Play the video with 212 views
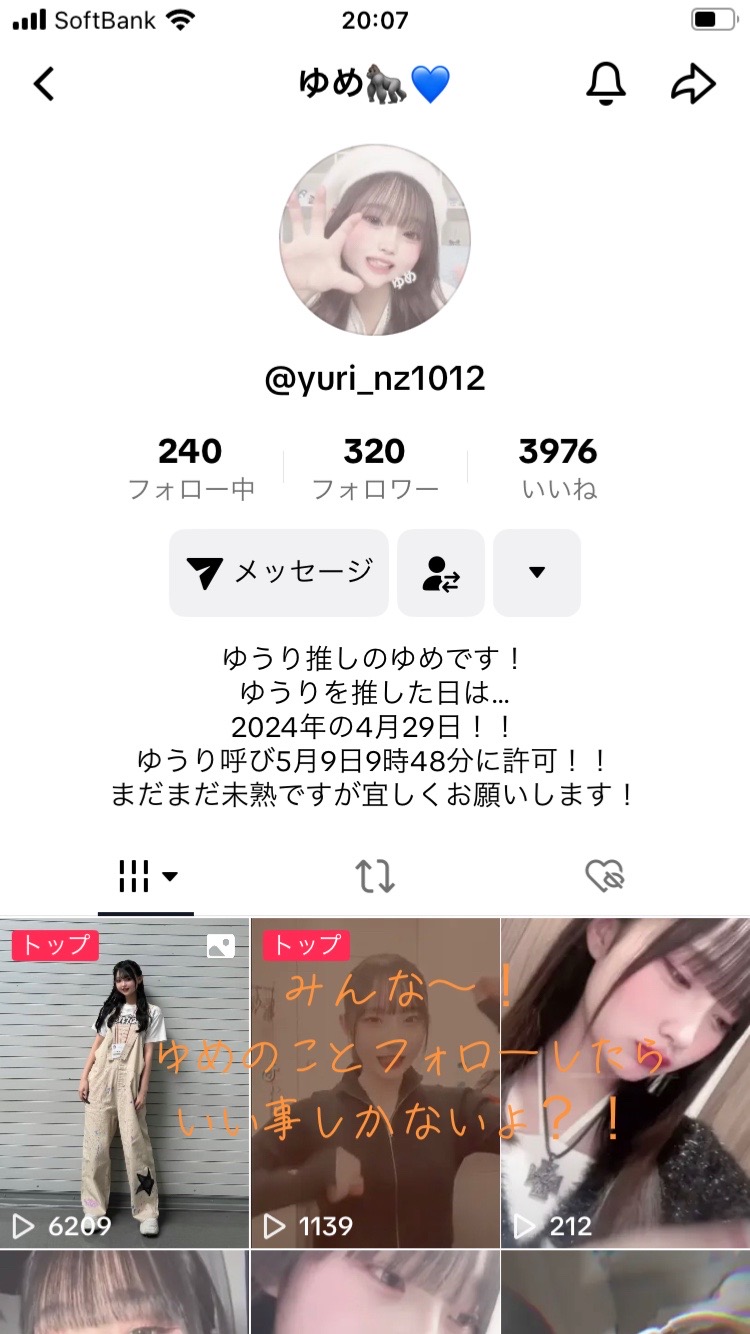 [x=626, y=1083]
